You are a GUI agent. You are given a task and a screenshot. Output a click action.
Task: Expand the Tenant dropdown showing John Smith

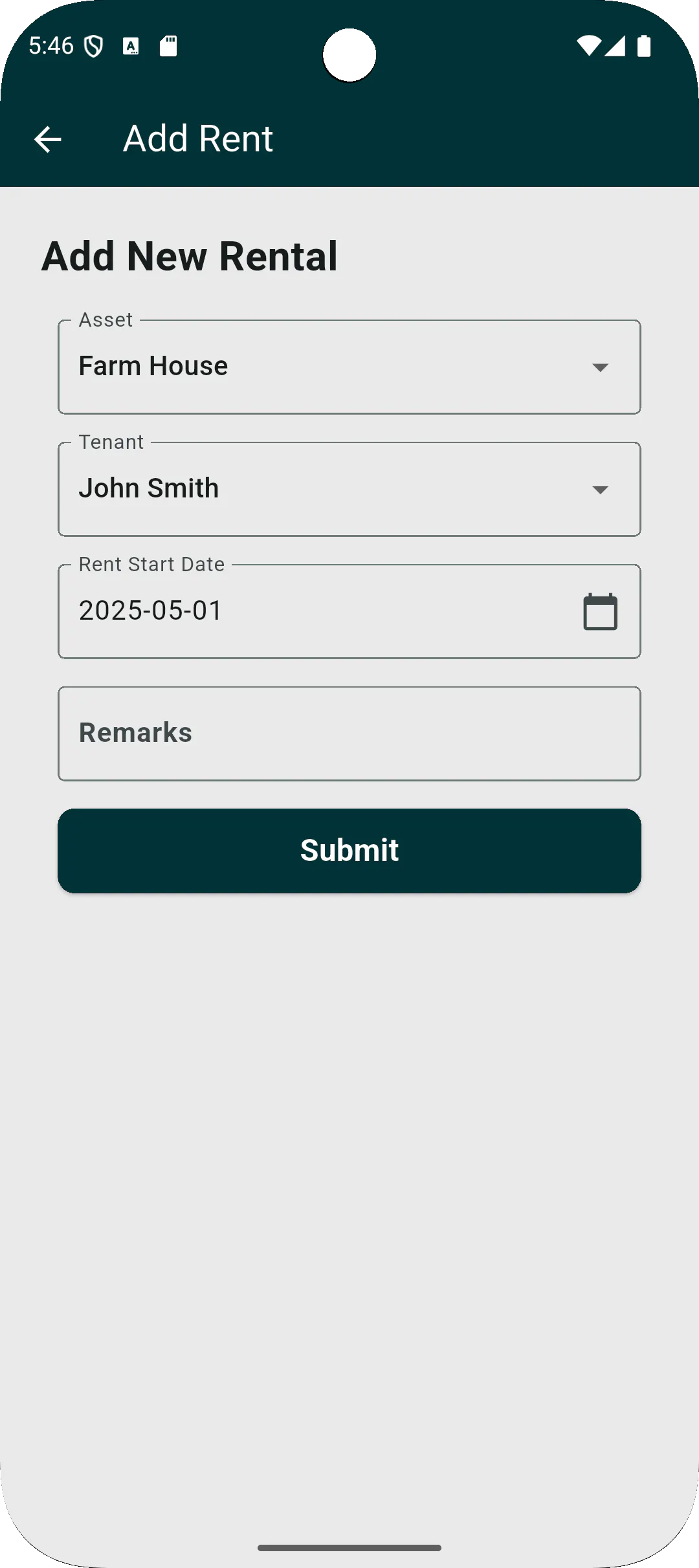pos(349,489)
